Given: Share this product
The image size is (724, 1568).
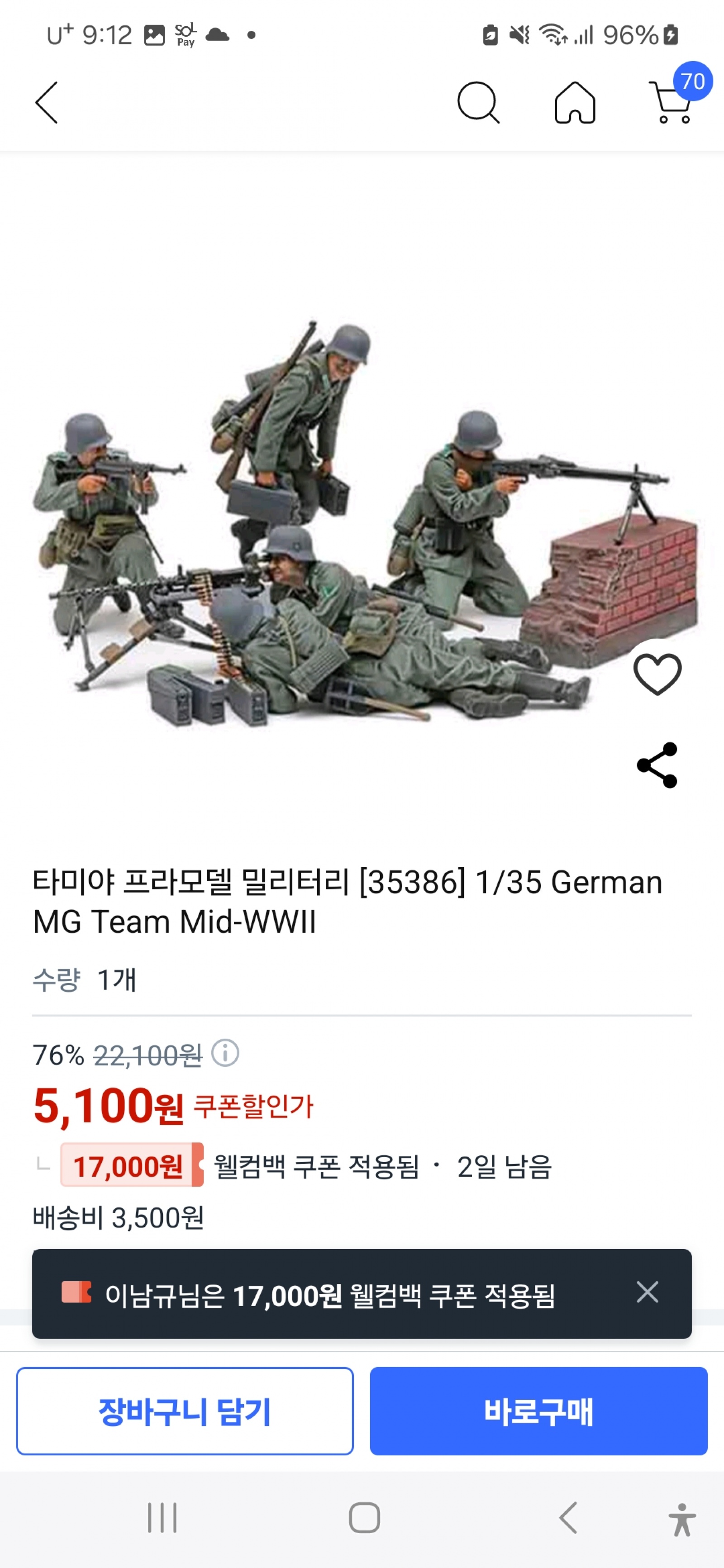Looking at the screenshot, I should (657, 765).
